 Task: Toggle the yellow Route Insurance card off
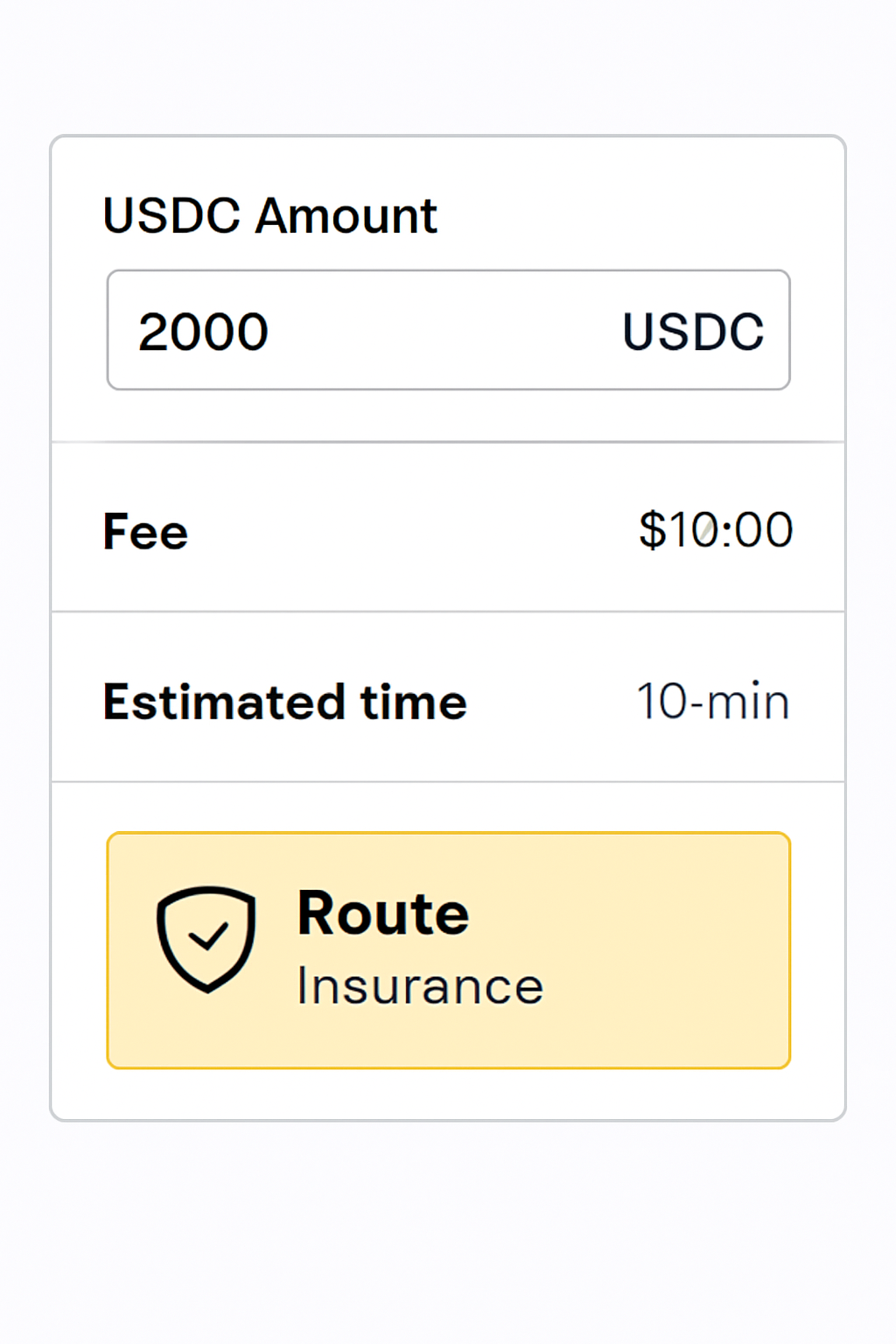pos(448,948)
